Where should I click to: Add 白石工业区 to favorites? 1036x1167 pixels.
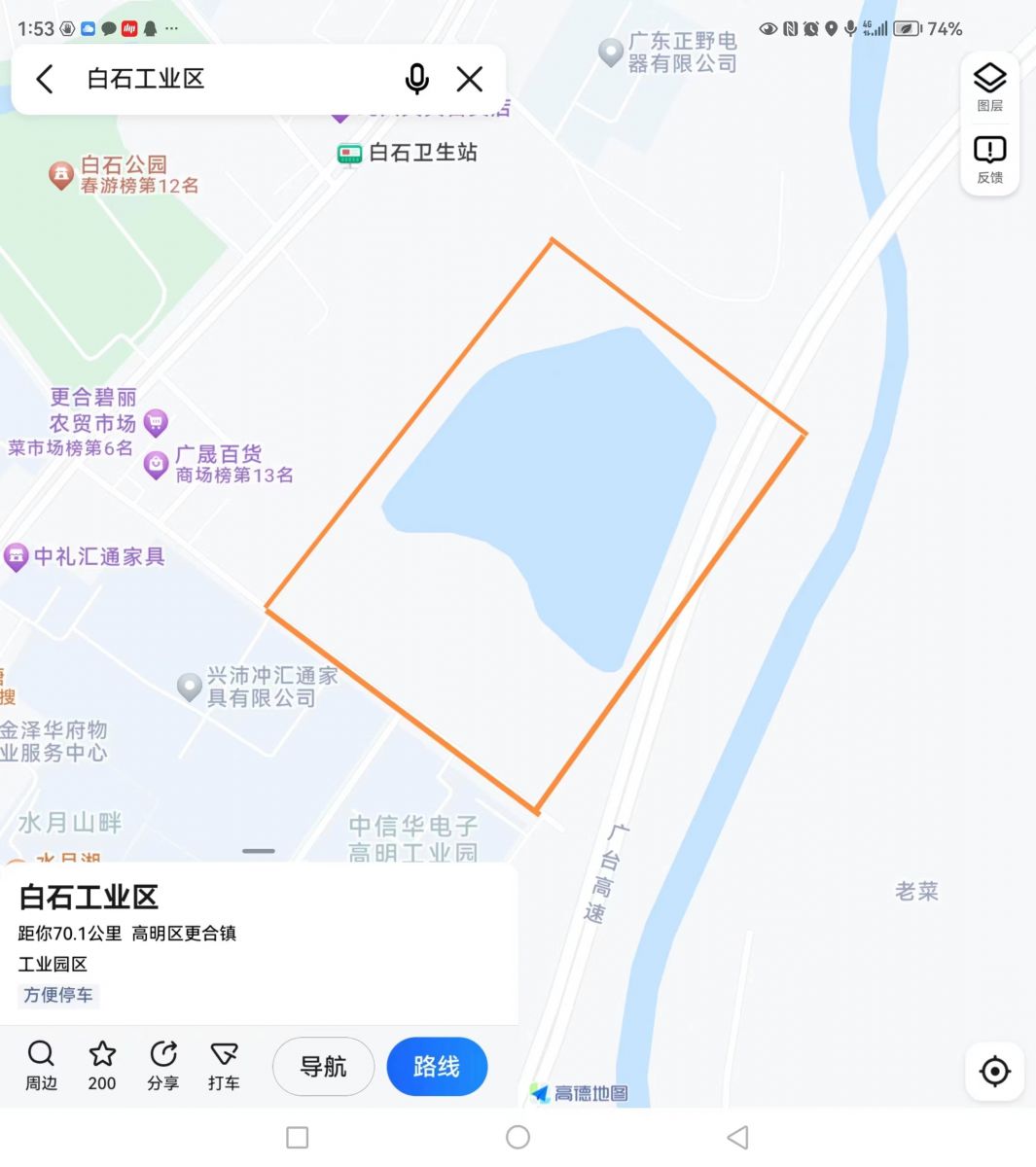click(x=102, y=1066)
